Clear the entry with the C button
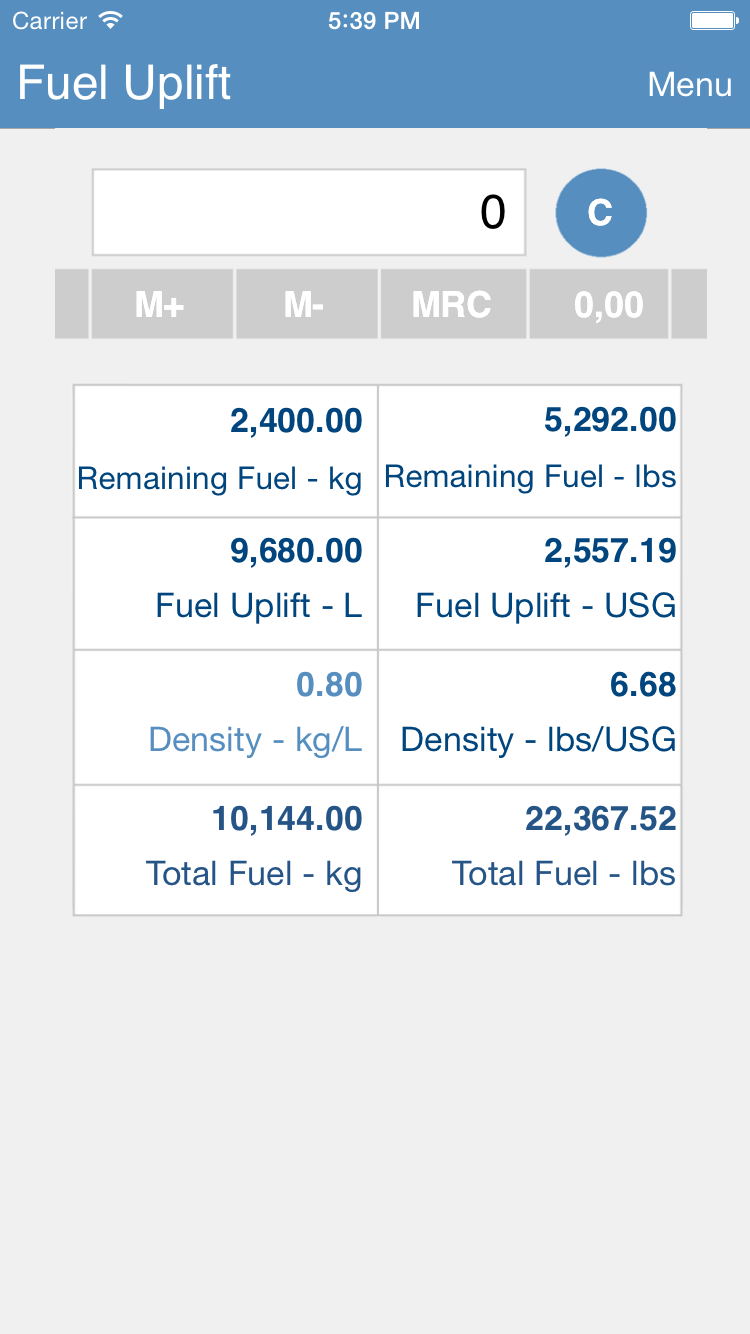 click(601, 213)
